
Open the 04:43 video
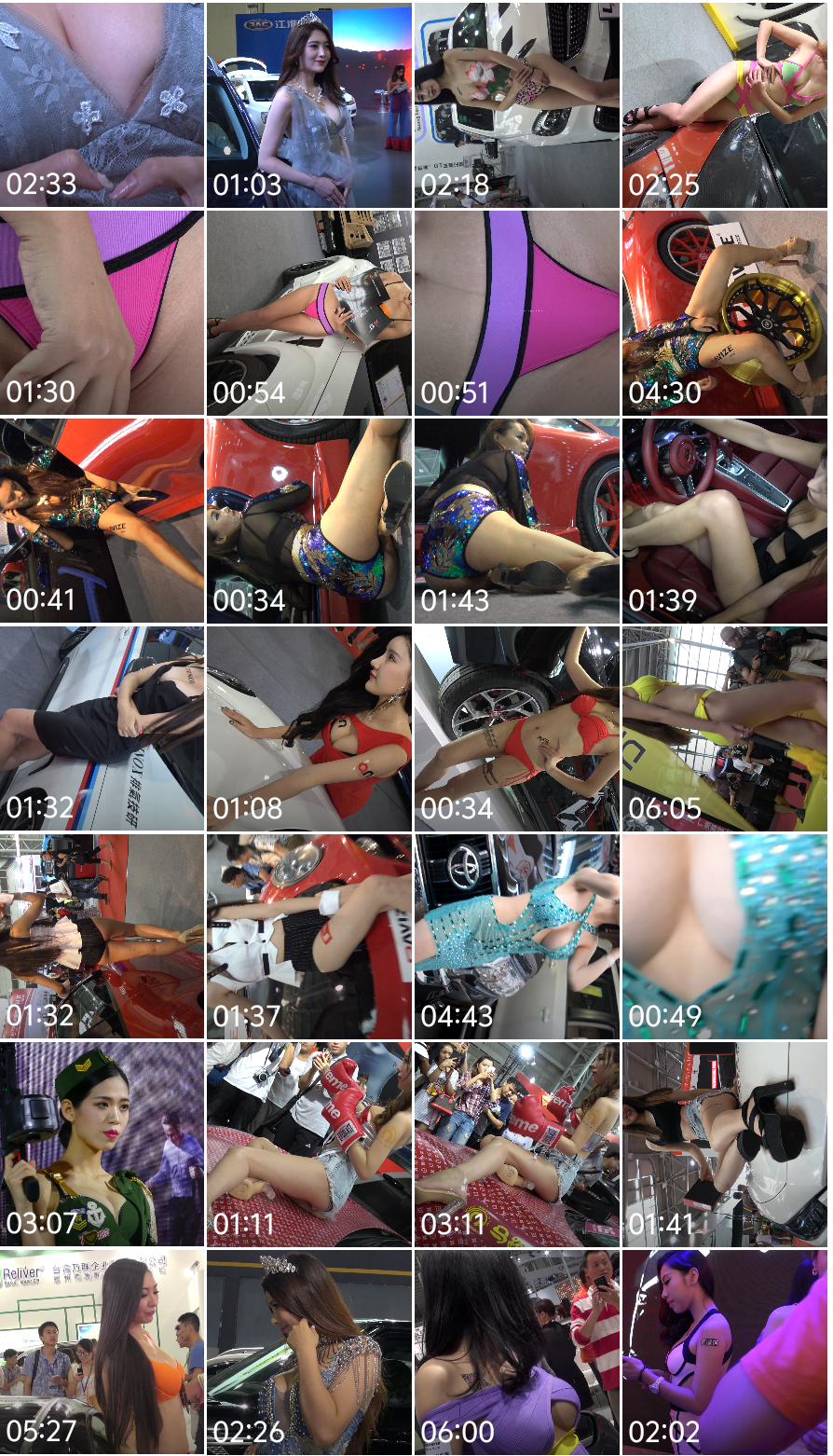click(516, 936)
